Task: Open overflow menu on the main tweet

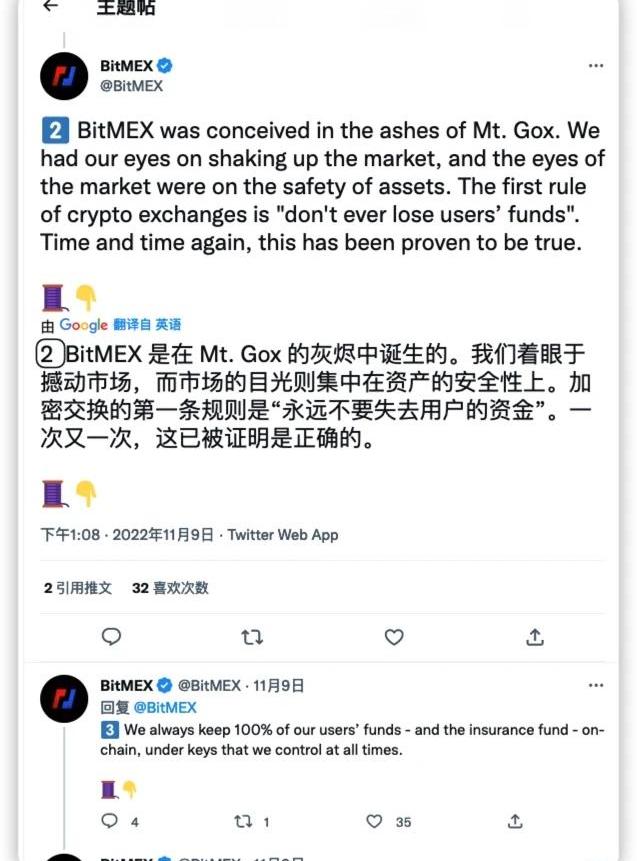Action: (x=596, y=66)
